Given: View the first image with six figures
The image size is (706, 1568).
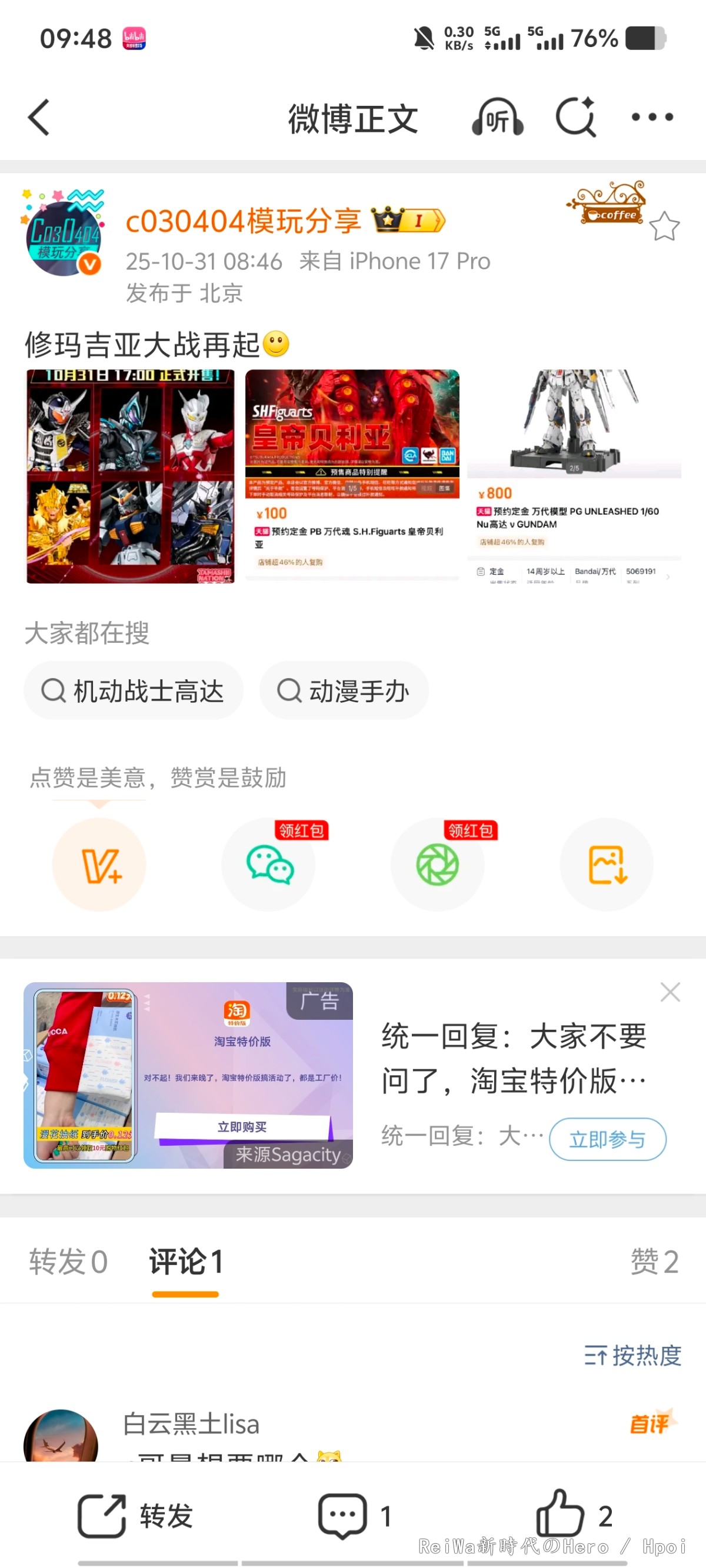Looking at the screenshot, I should [x=131, y=476].
